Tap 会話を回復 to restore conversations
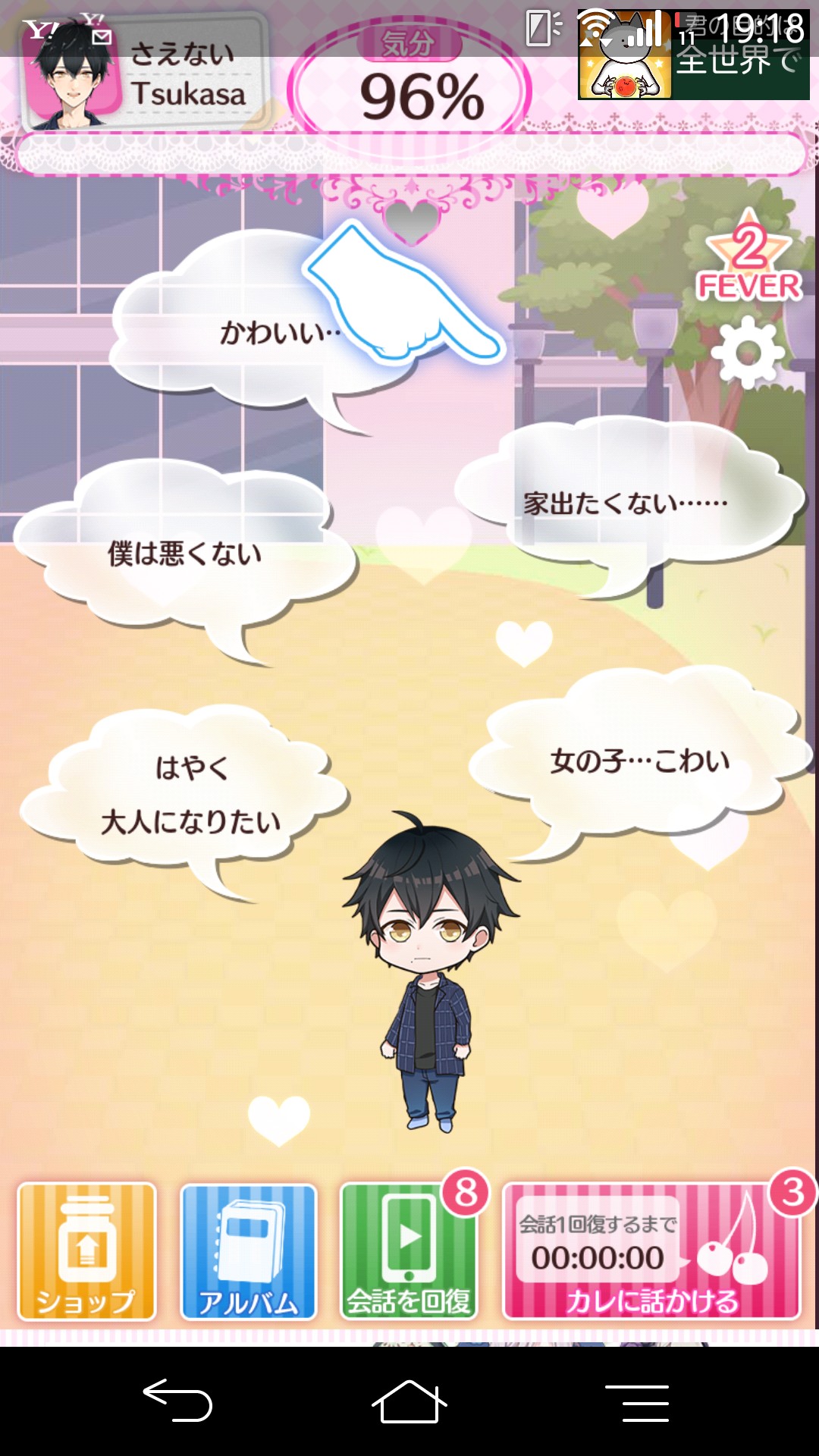 pos(409,1251)
